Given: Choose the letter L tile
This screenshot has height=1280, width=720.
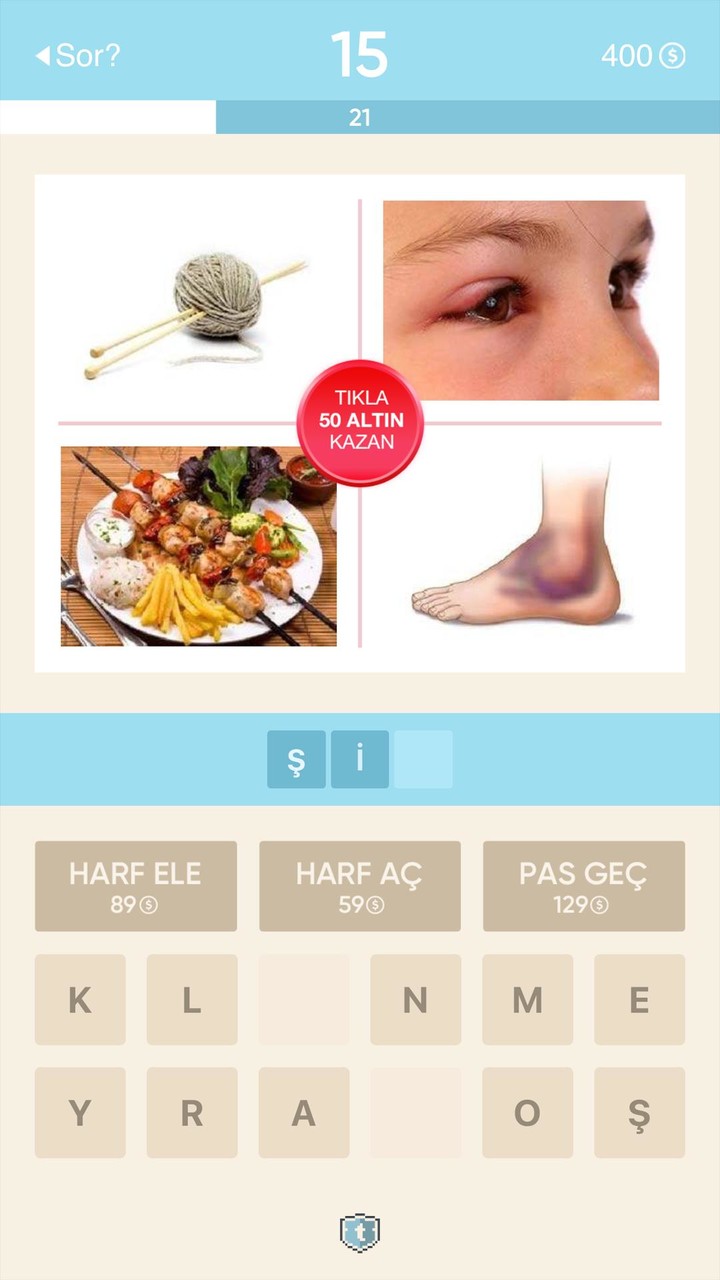Looking at the screenshot, I should [x=192, y=1000].
